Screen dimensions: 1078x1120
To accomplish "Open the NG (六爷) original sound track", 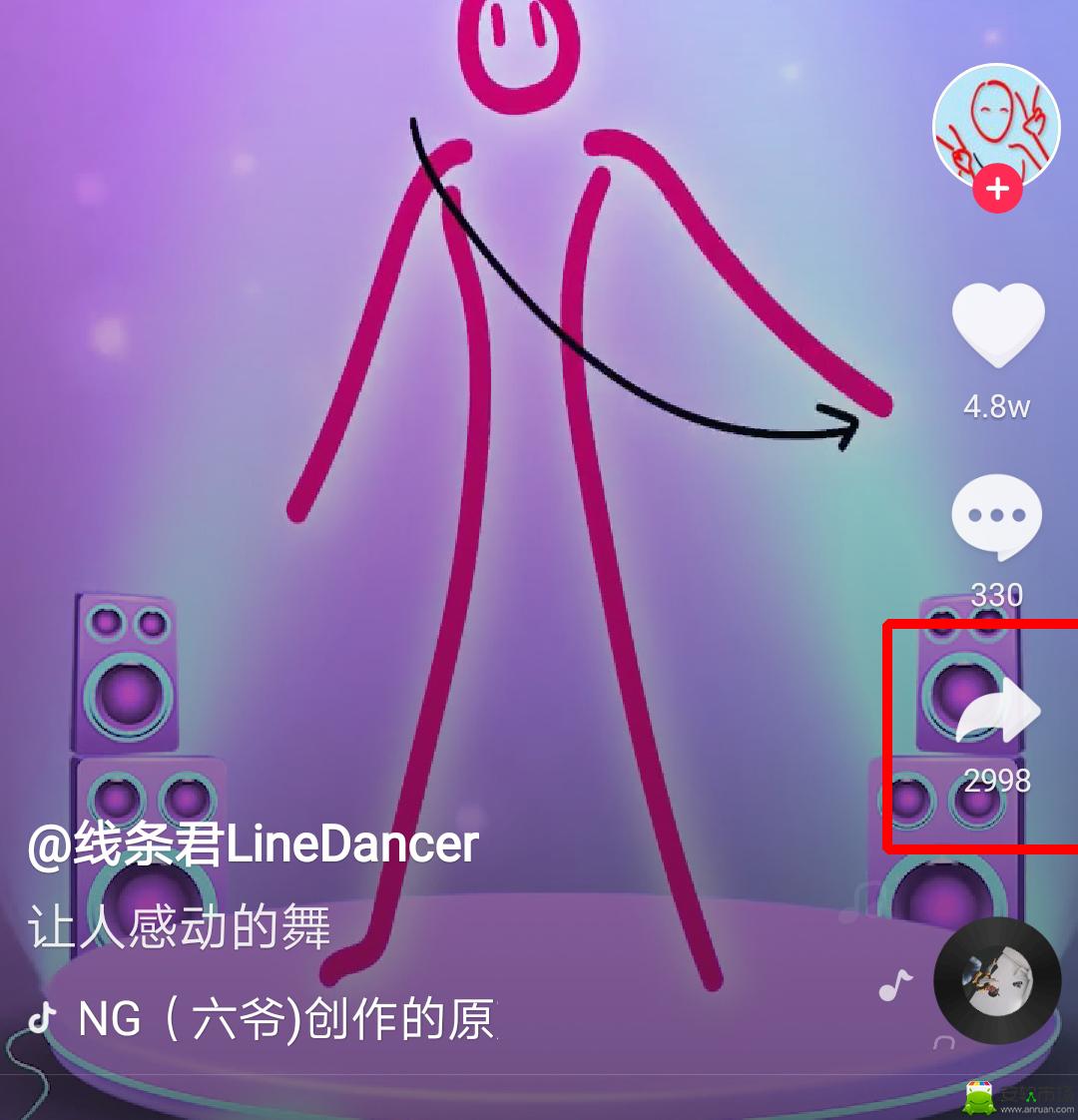I will pyautogui.click(x=284, y=1020).
